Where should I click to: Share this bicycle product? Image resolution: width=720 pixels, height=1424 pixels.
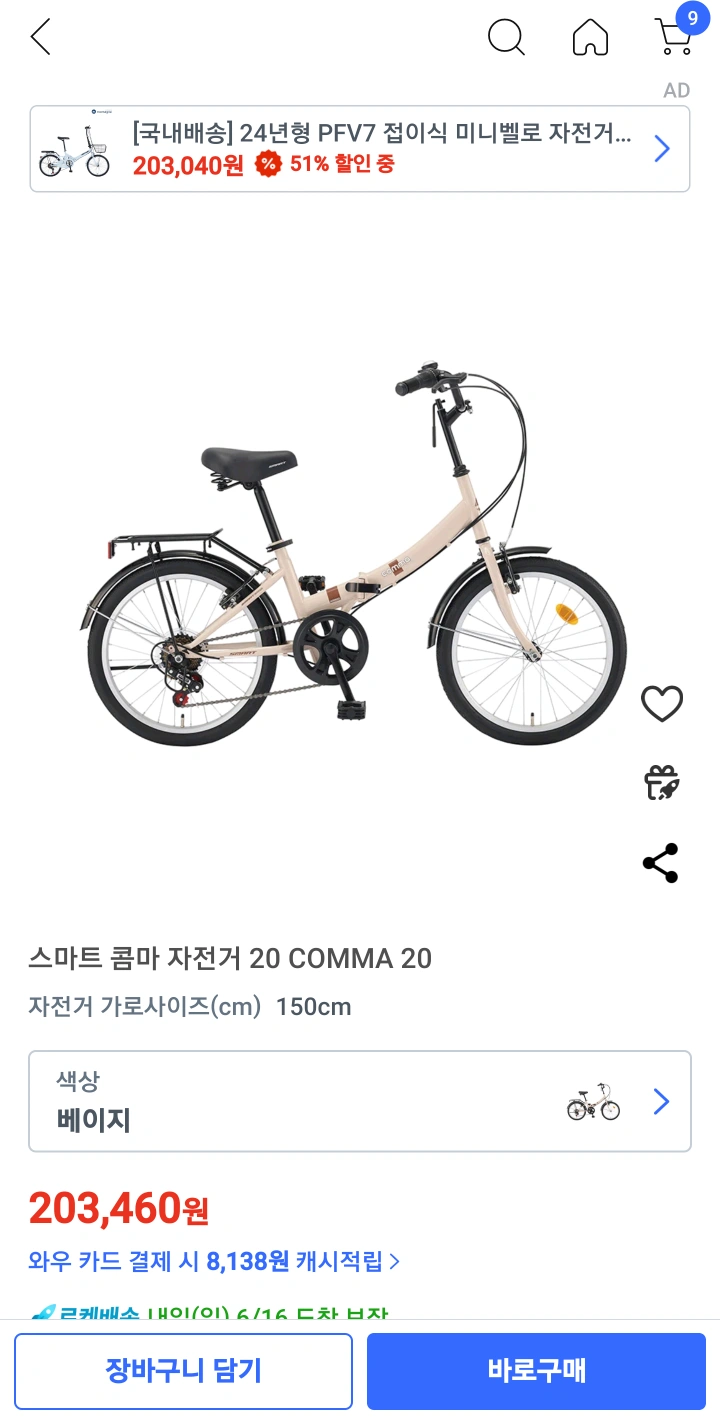(x=661, y=863)
